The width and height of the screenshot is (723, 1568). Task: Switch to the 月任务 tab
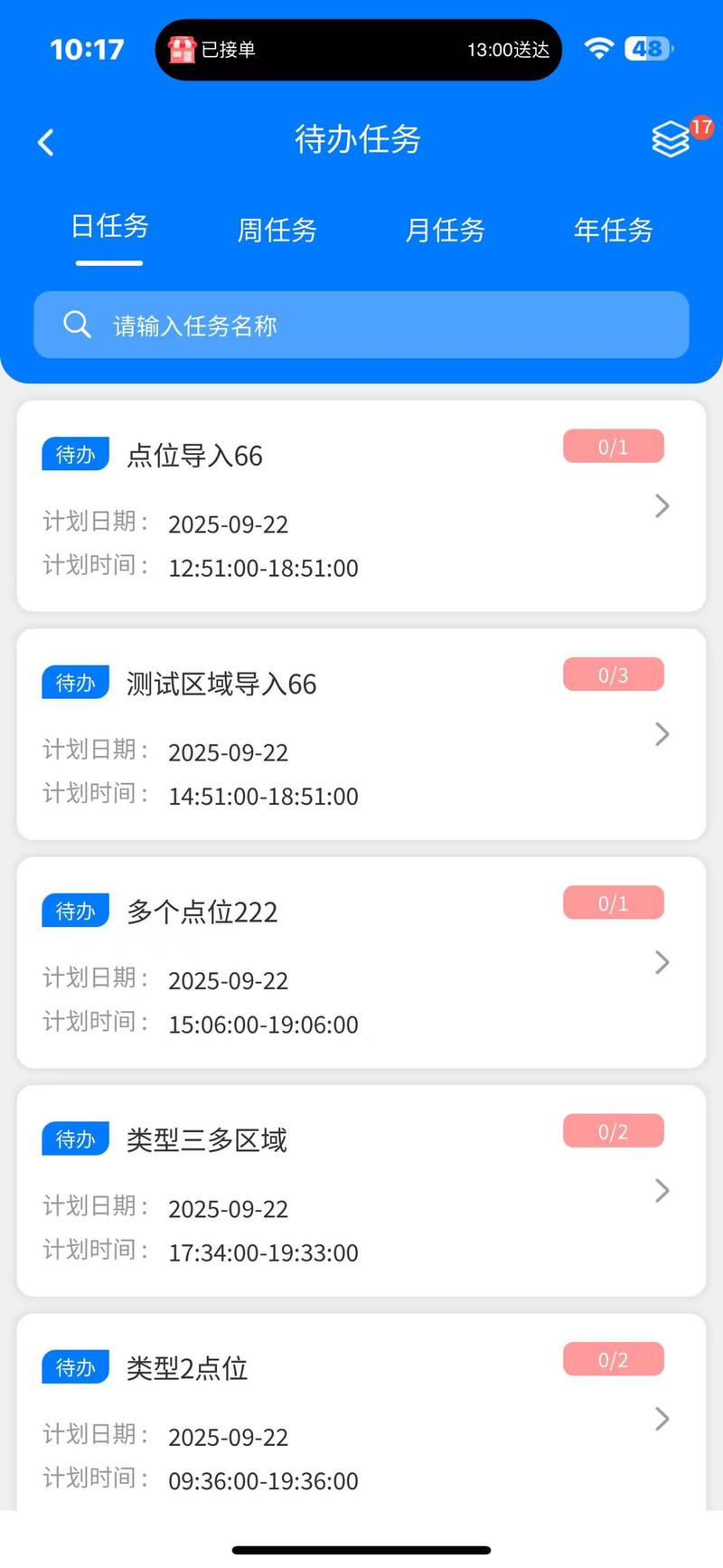(445, 231)
